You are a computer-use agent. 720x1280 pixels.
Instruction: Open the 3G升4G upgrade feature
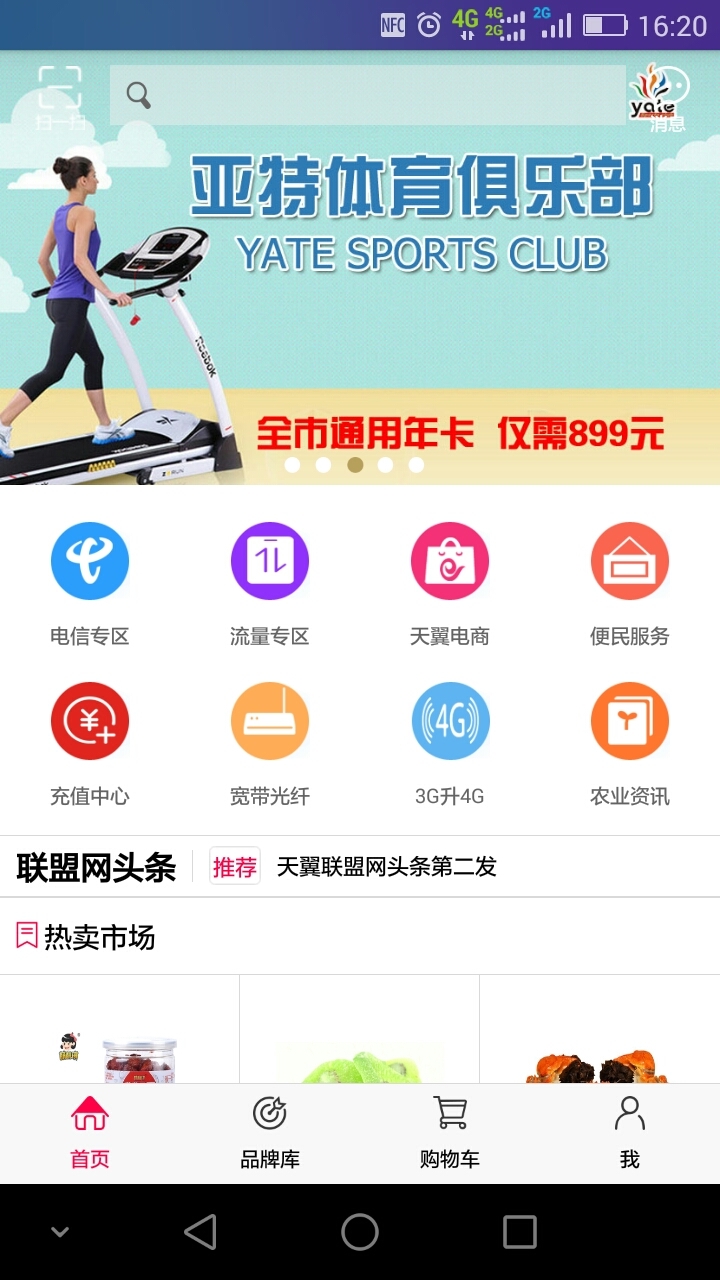click(x=450, y=720)
